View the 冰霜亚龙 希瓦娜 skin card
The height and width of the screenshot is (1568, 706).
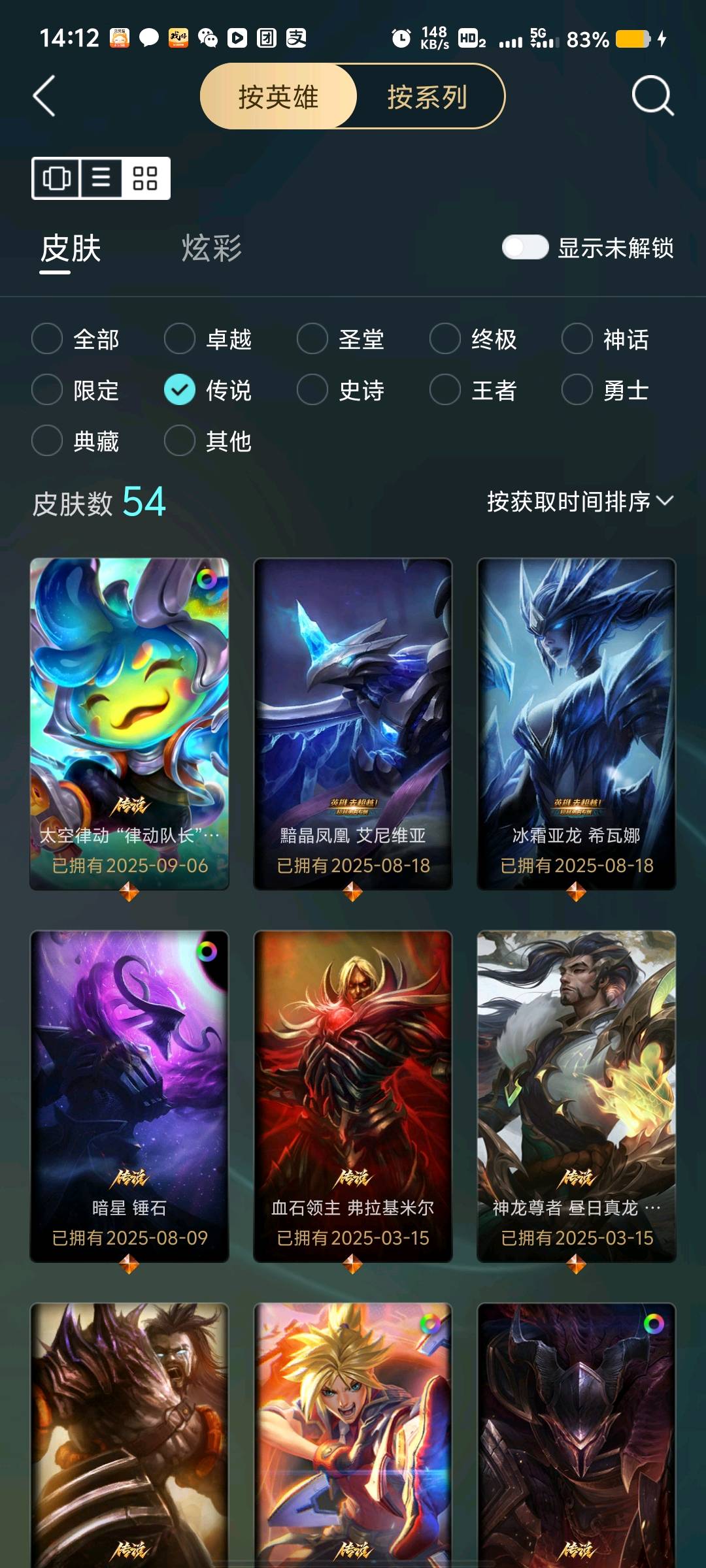point(576,722)
